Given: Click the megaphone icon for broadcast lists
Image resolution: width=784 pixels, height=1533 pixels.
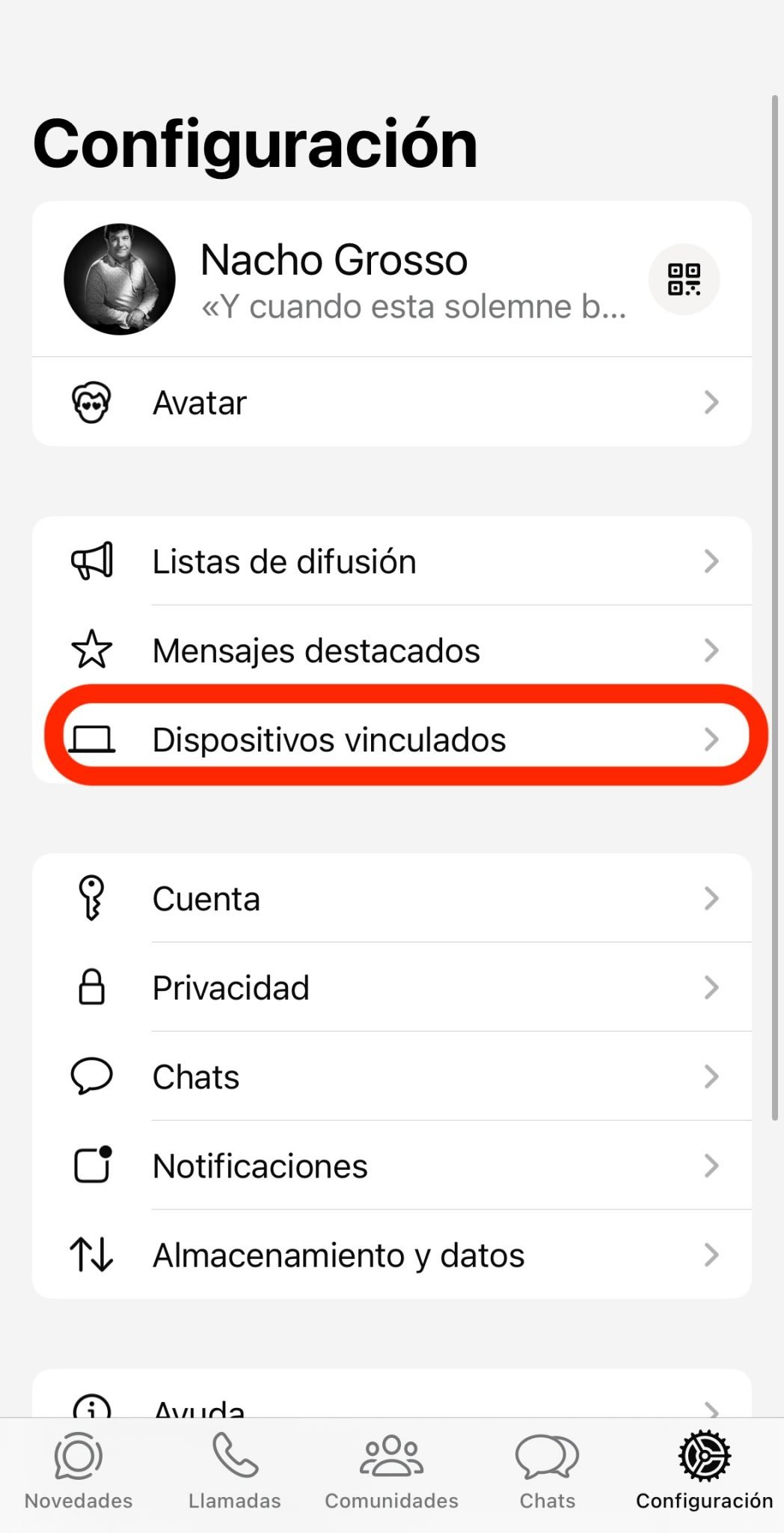Looking at the screenshot, I should (91, 561).
